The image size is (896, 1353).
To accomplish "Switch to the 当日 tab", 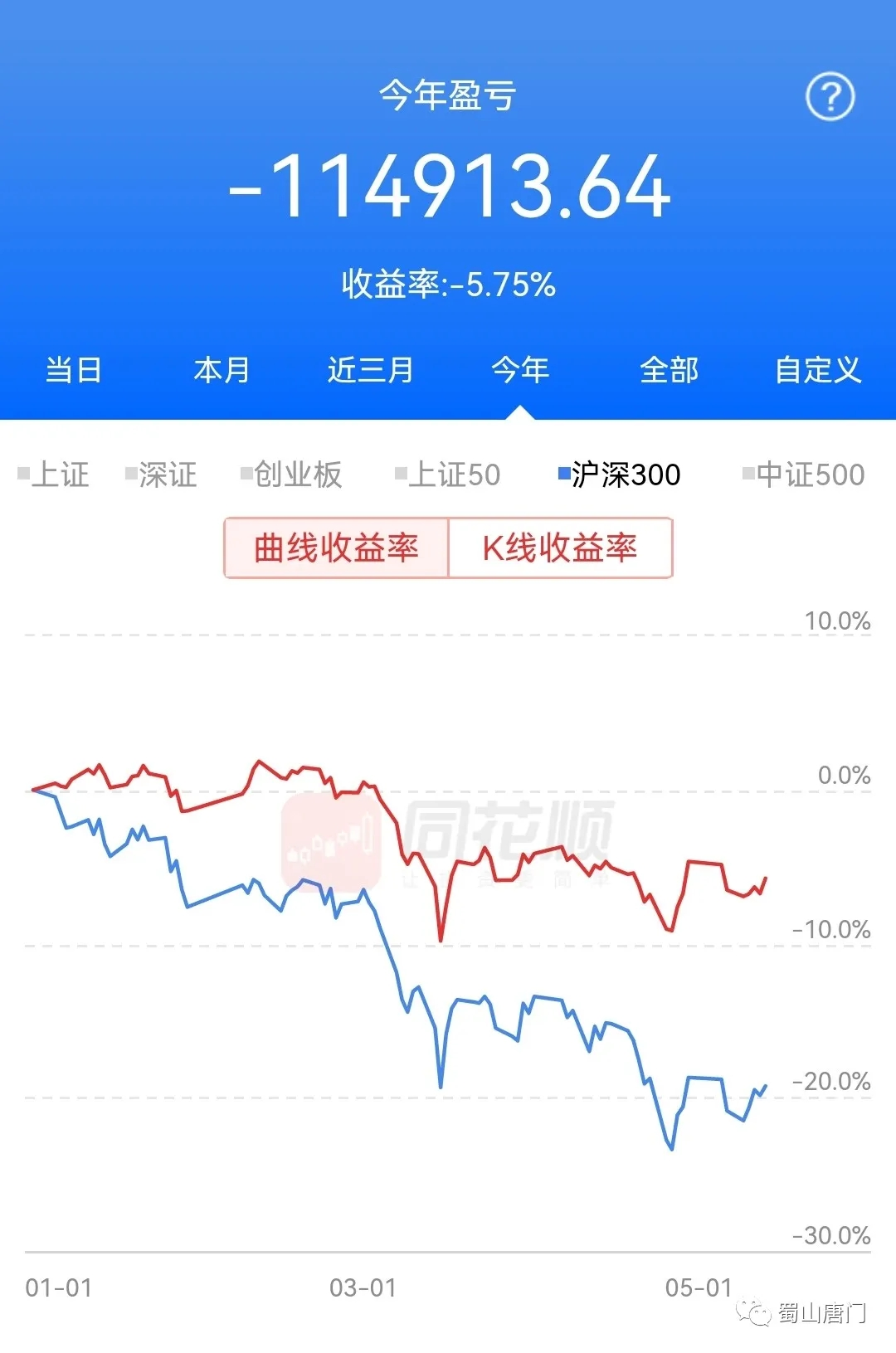I will click(x=73, y=370).
